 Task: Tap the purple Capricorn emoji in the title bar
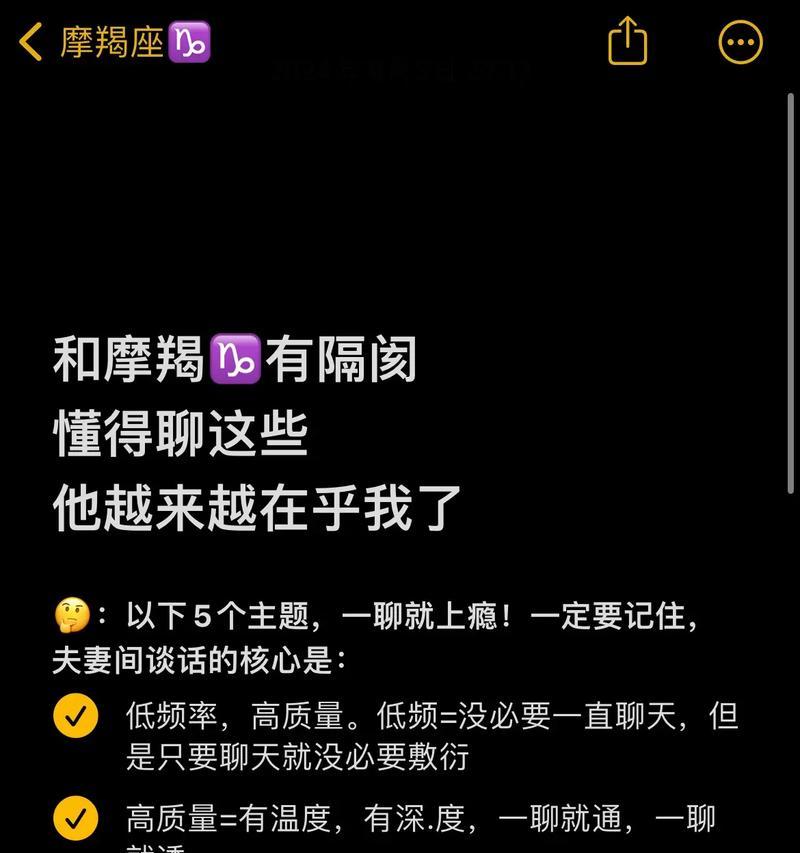click(x=190, y=42)
